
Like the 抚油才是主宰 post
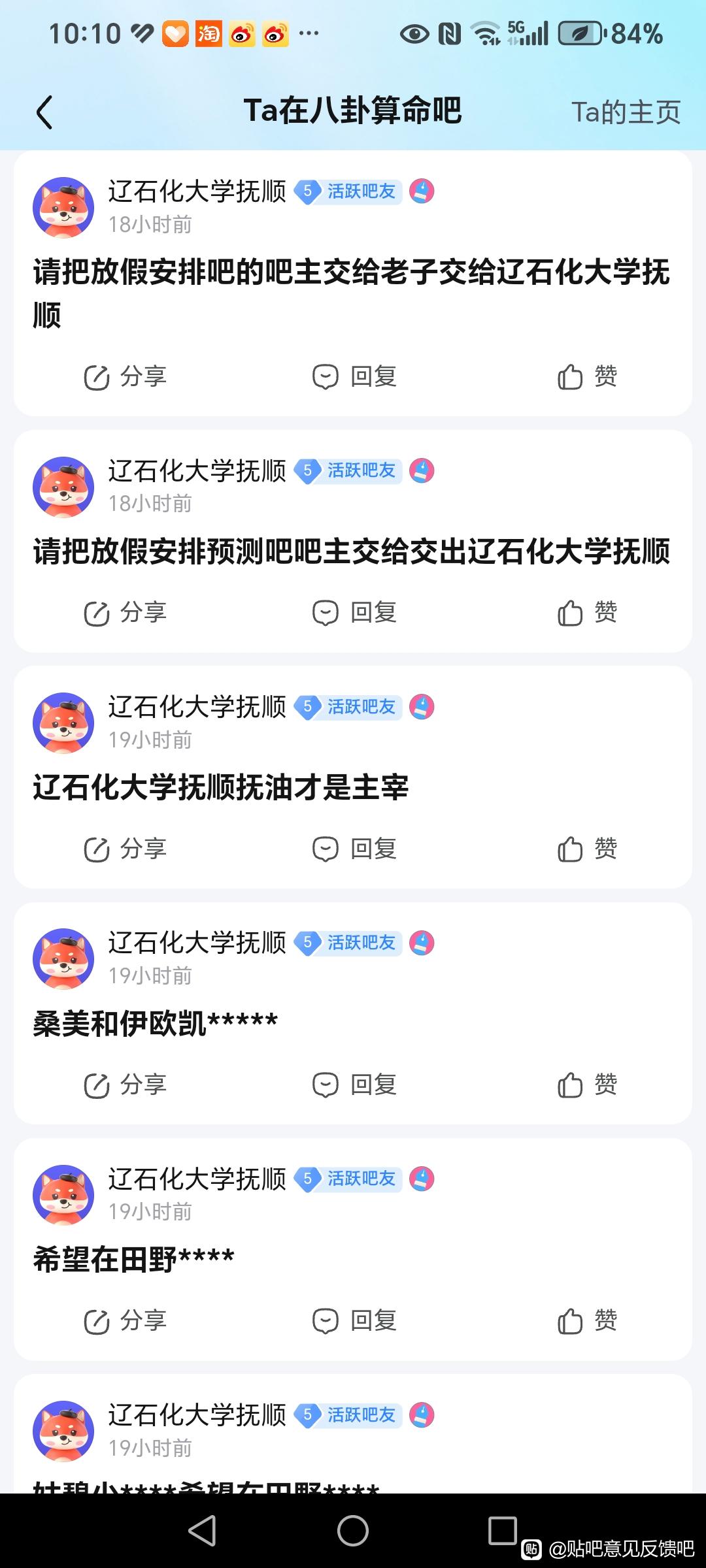pyautogui.click(x=587, y=849)
